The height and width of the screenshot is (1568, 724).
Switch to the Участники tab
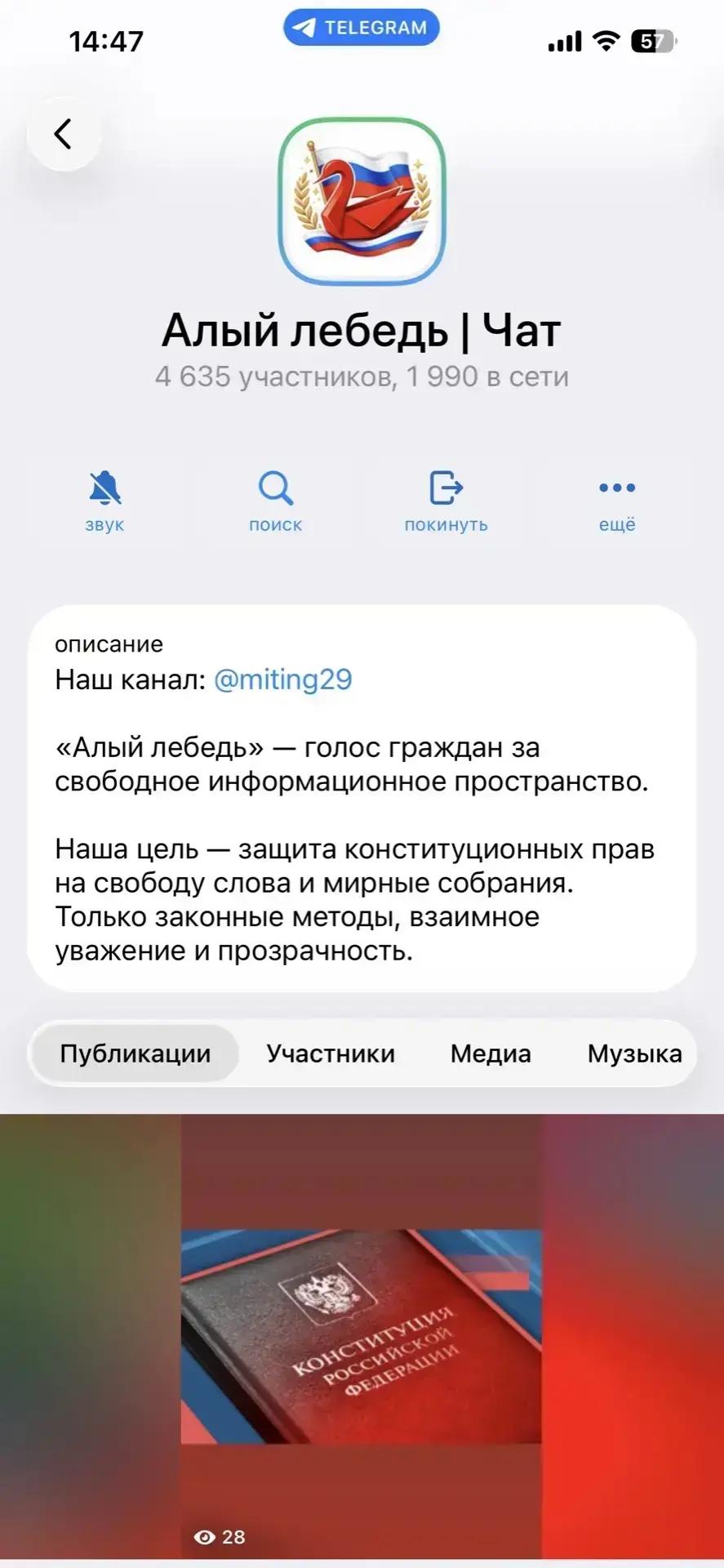331,1053
